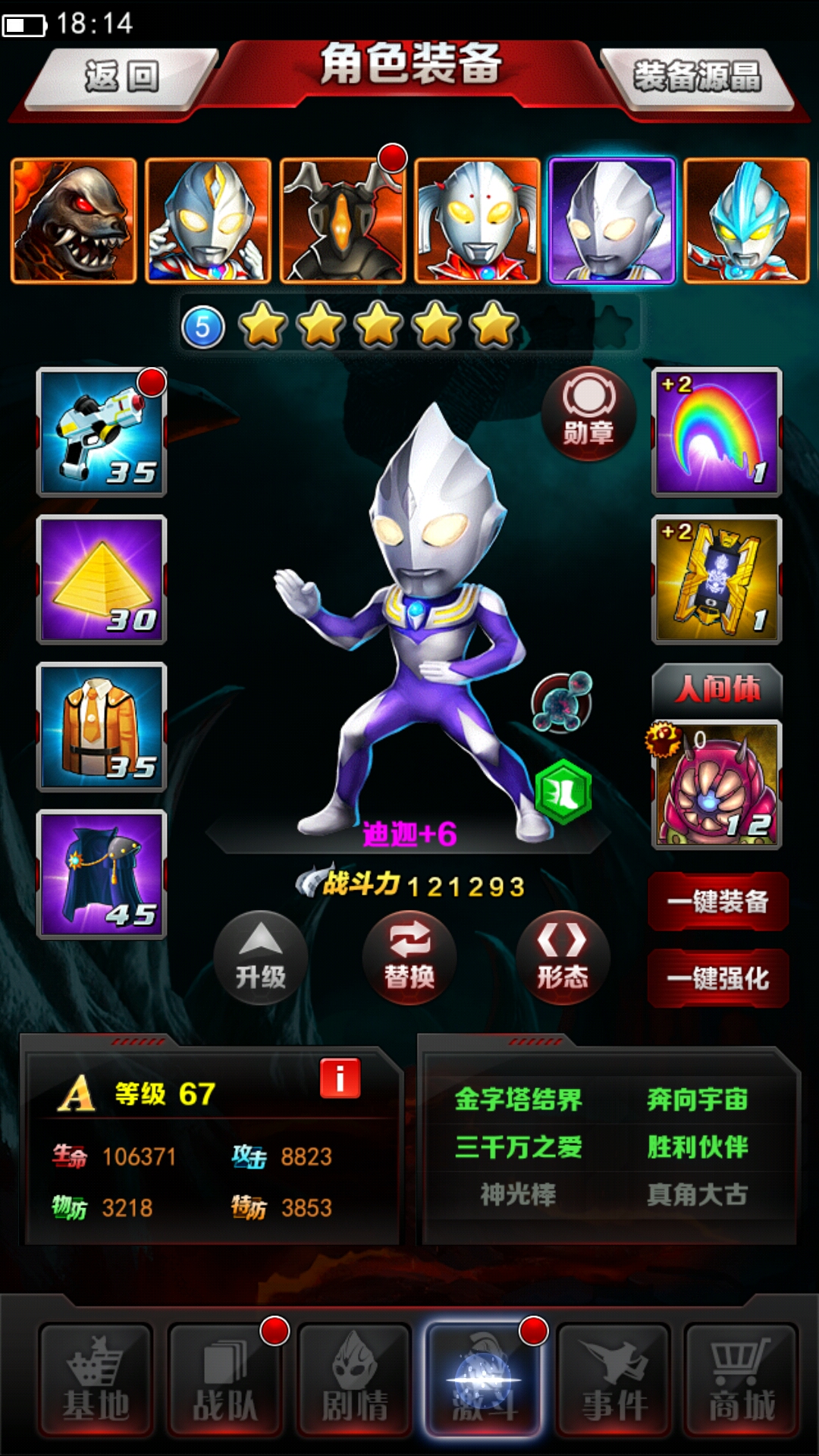Image resolution: width=819 pixels, height=1456 pixels.
Task: Open the golden pyramid equipment slot
Action: pos(102,579)
